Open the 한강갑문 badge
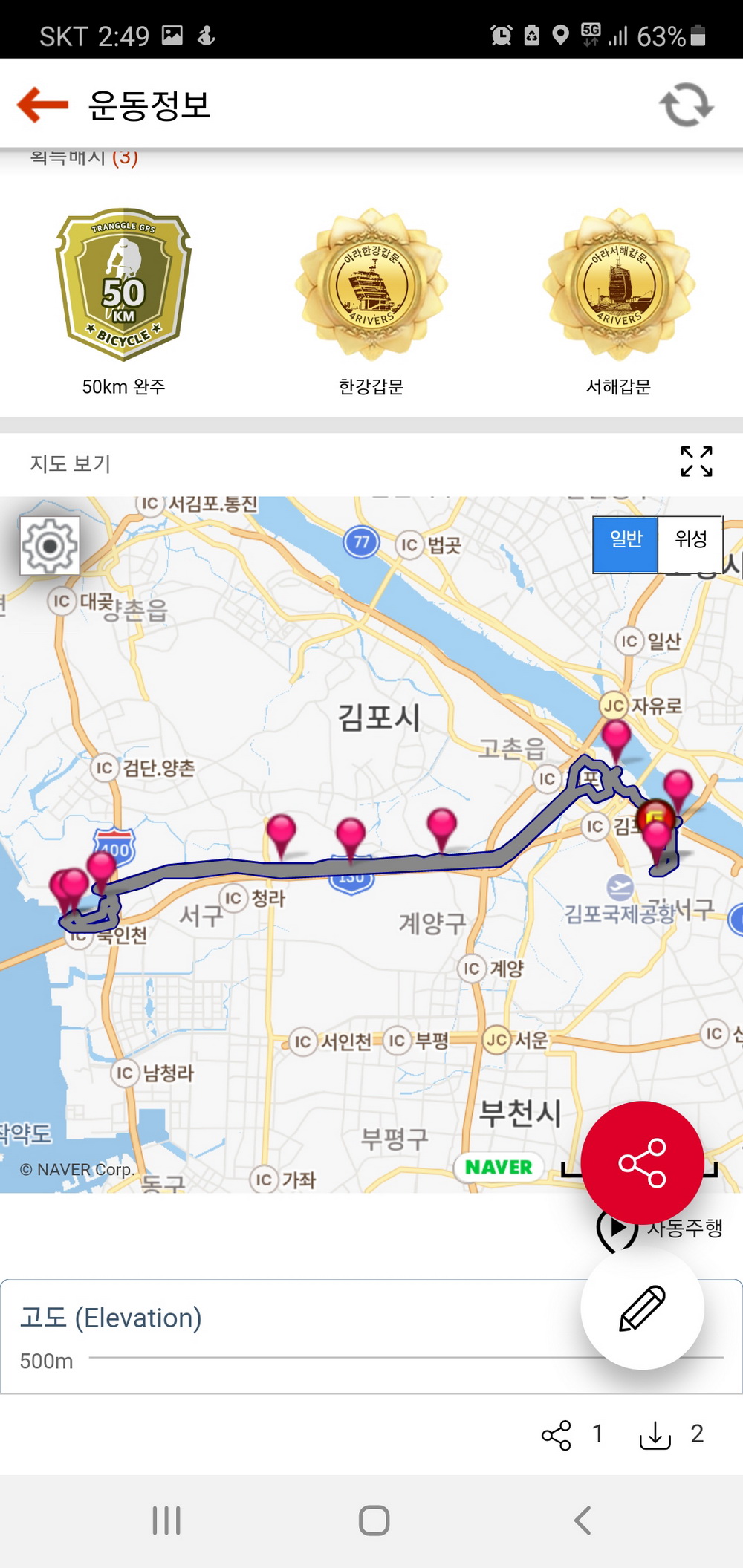Viewport: 743px width, 1568px height. 371,286
